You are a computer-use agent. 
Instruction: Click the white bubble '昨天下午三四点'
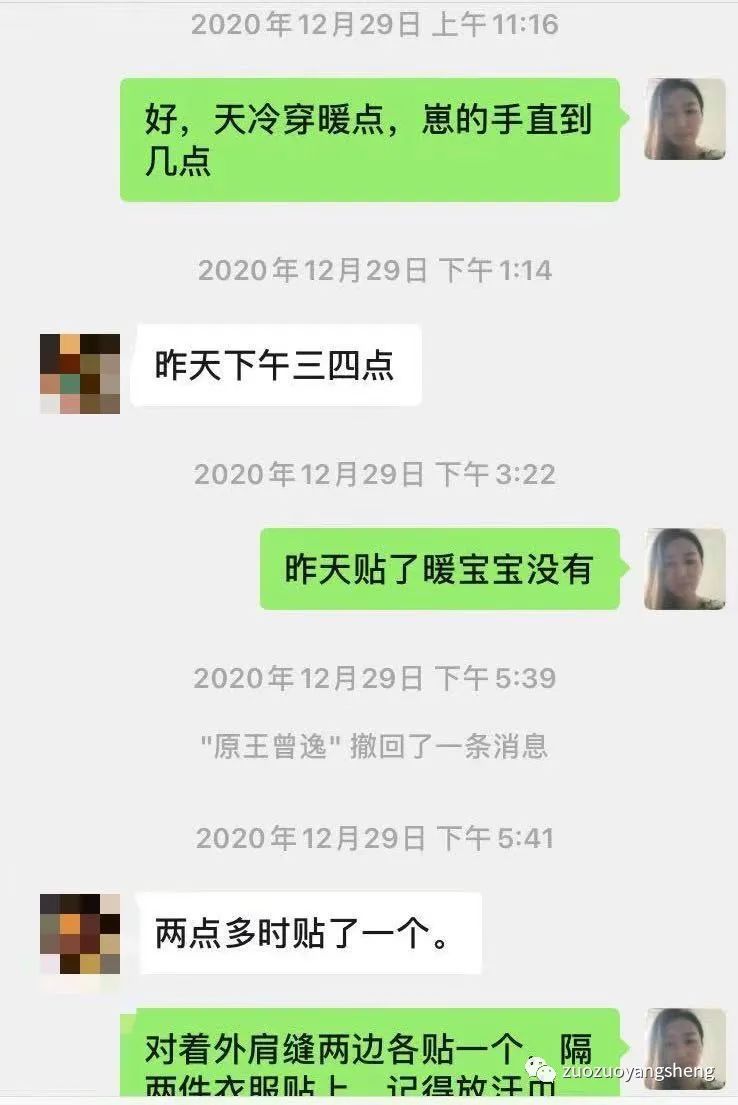[x=280, y=365]
